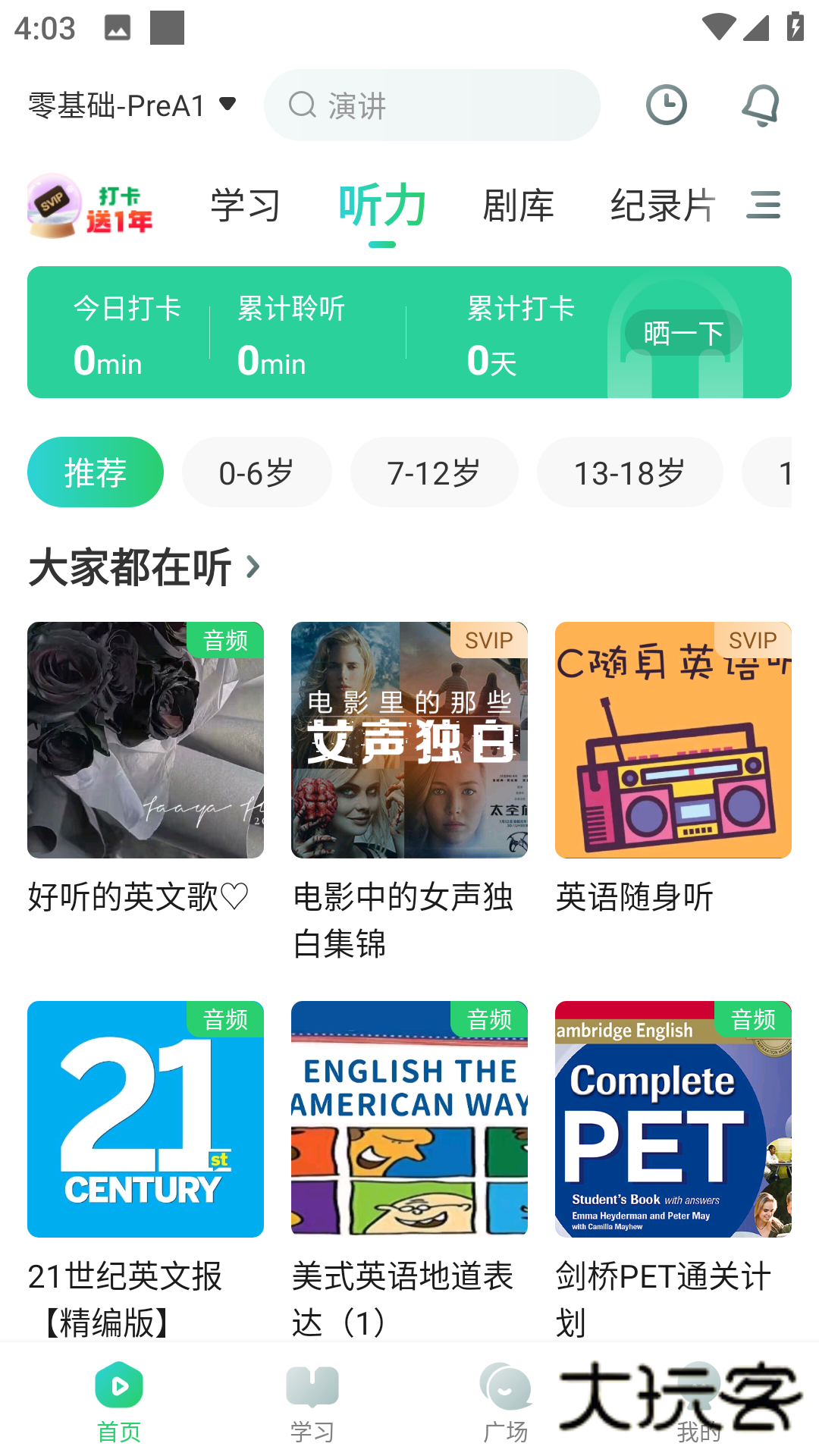
Task: Tap the search magnifier in the search bar
Action: [x=303, y=105]
